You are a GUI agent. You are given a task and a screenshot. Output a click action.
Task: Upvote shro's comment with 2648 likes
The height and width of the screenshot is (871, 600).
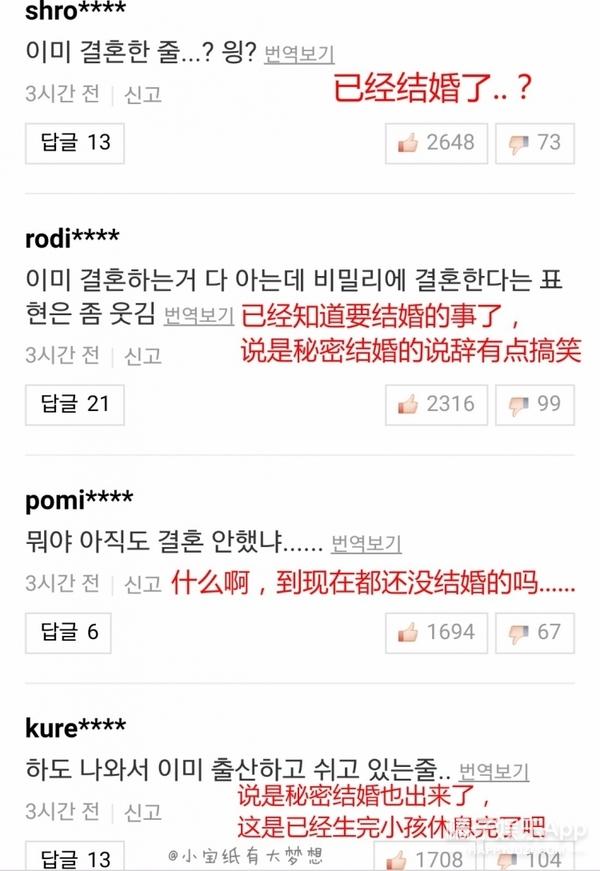pos(436,143)
